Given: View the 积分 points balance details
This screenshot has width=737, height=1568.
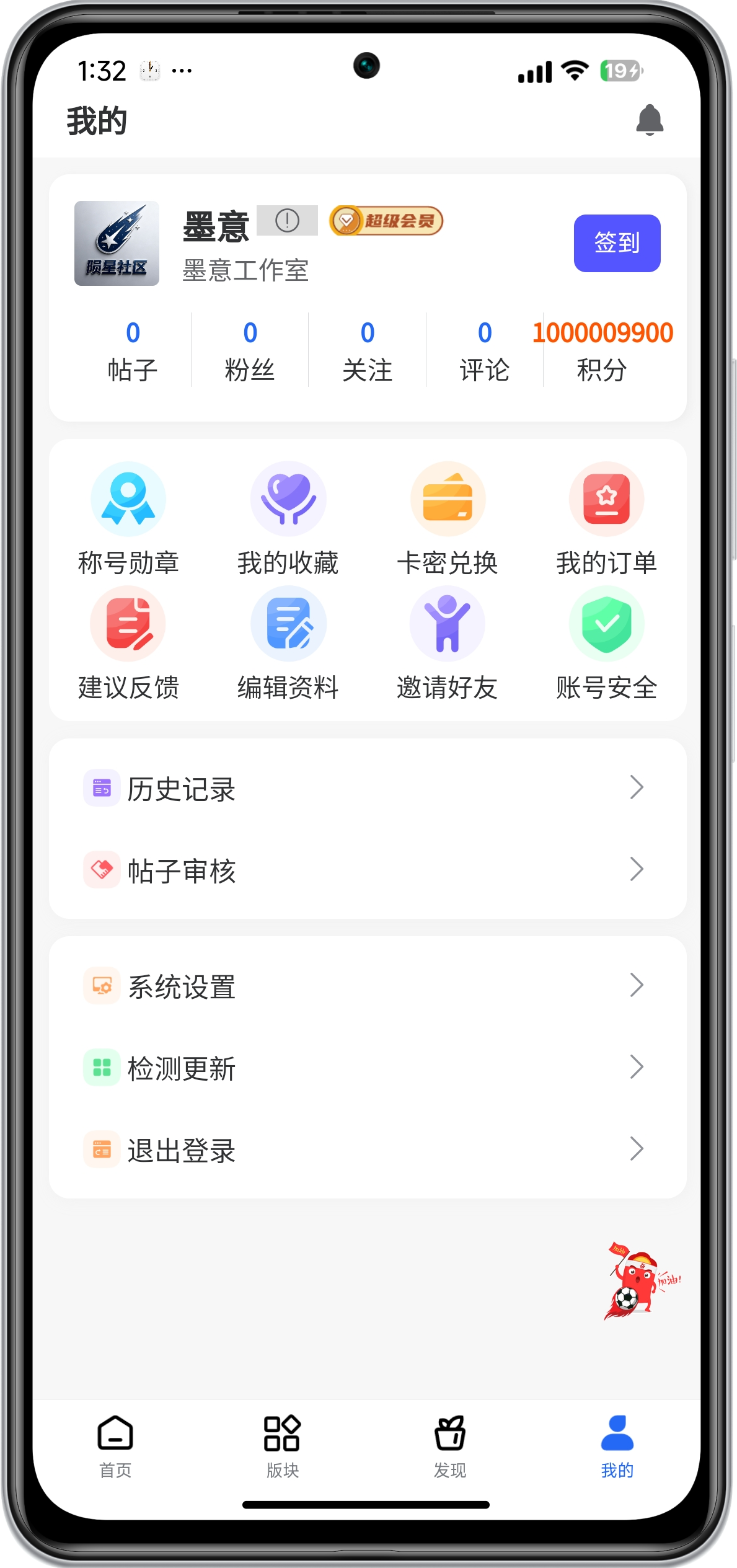Looking at the screenshot, I should (602, 350).
